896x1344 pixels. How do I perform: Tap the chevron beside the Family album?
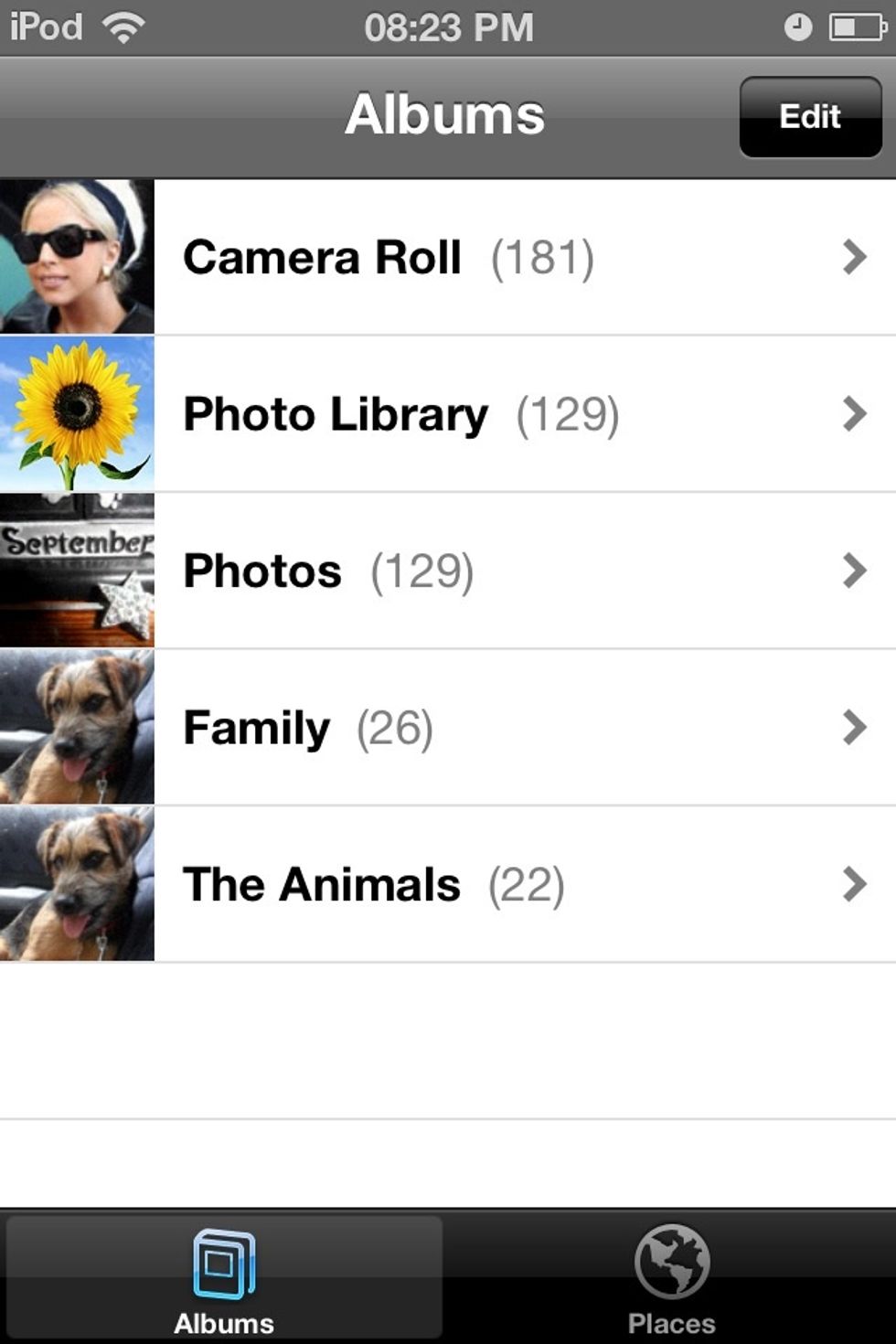click(856, 727)
